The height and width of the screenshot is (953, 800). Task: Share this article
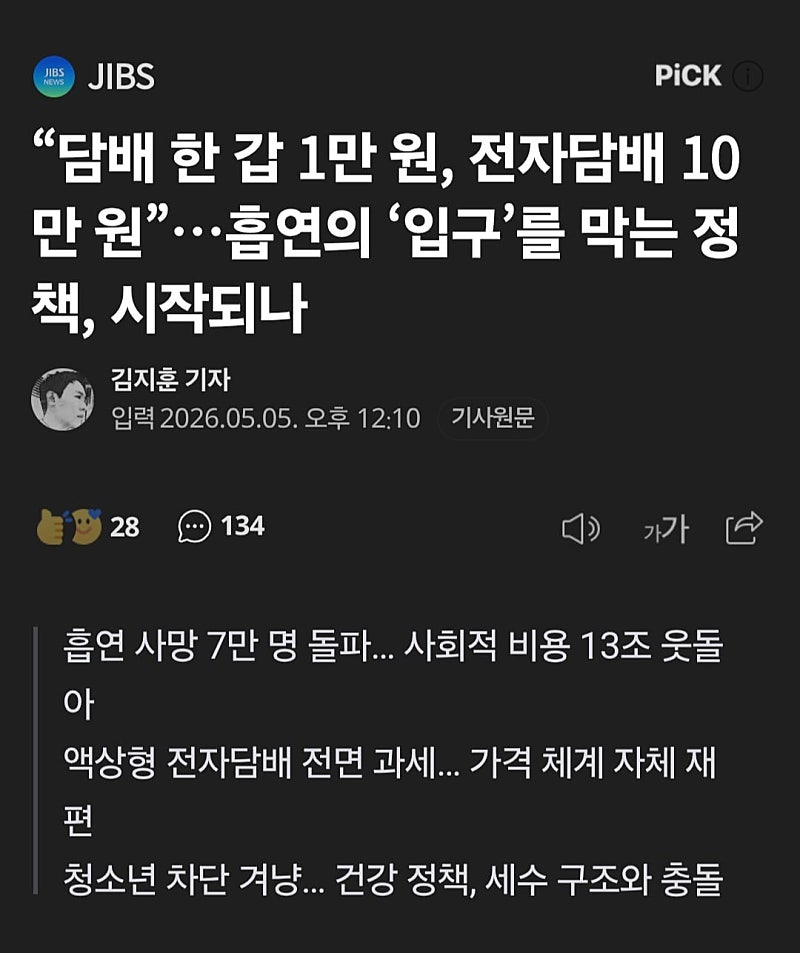744,528
